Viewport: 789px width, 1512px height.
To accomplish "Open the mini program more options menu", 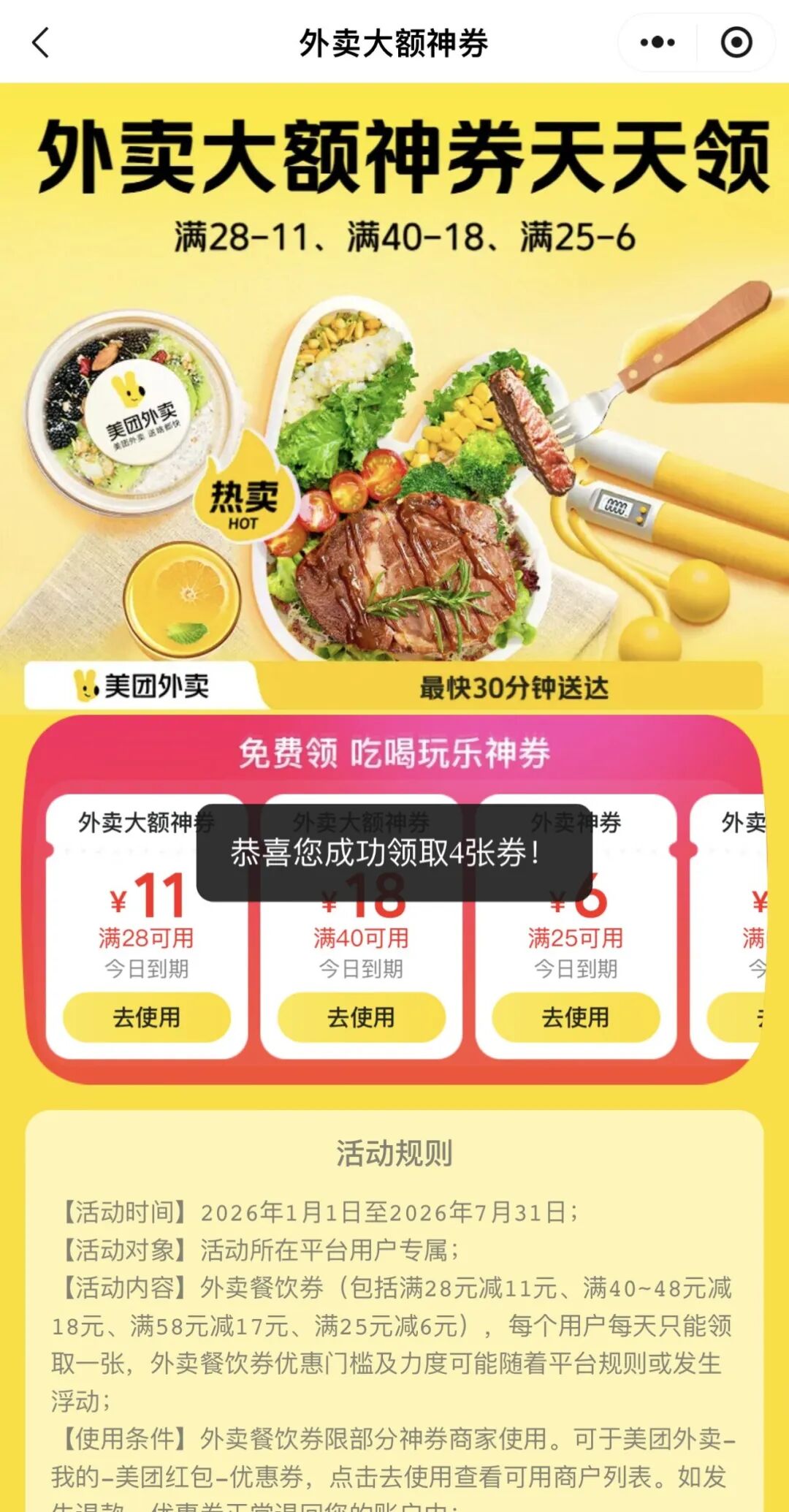I will pos(657,42).
